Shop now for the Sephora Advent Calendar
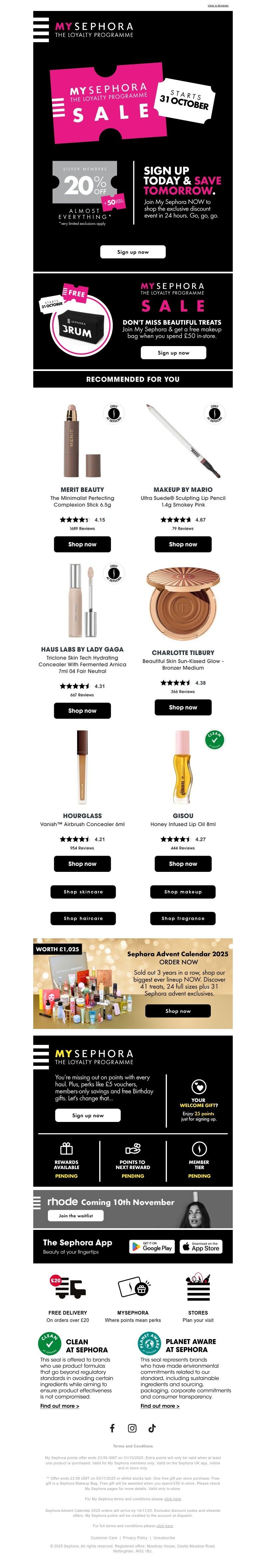Screen dimensions: 266x1568 (x=178, y=1011)
